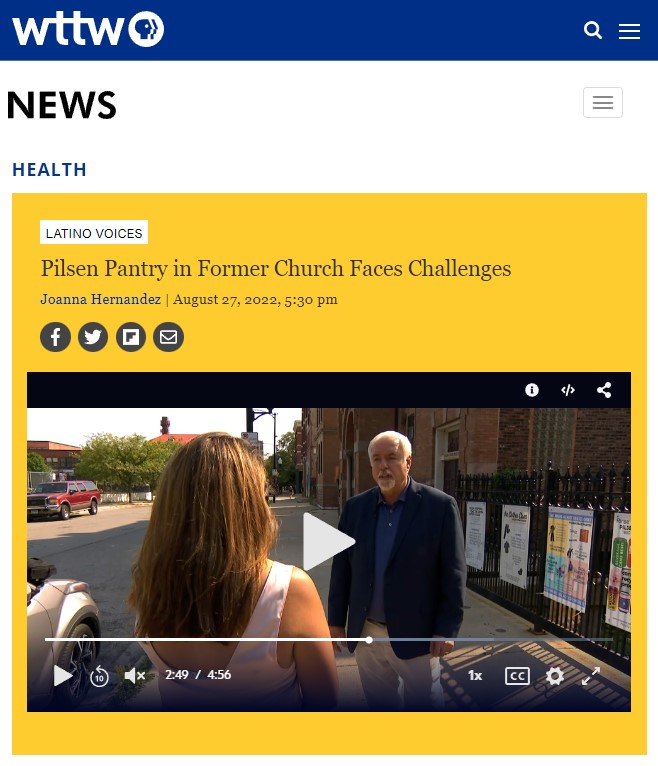The width and height of the screenshot is (658, 766).
Task: Rewind the video 10 seconds
Action: coord(99,676)
